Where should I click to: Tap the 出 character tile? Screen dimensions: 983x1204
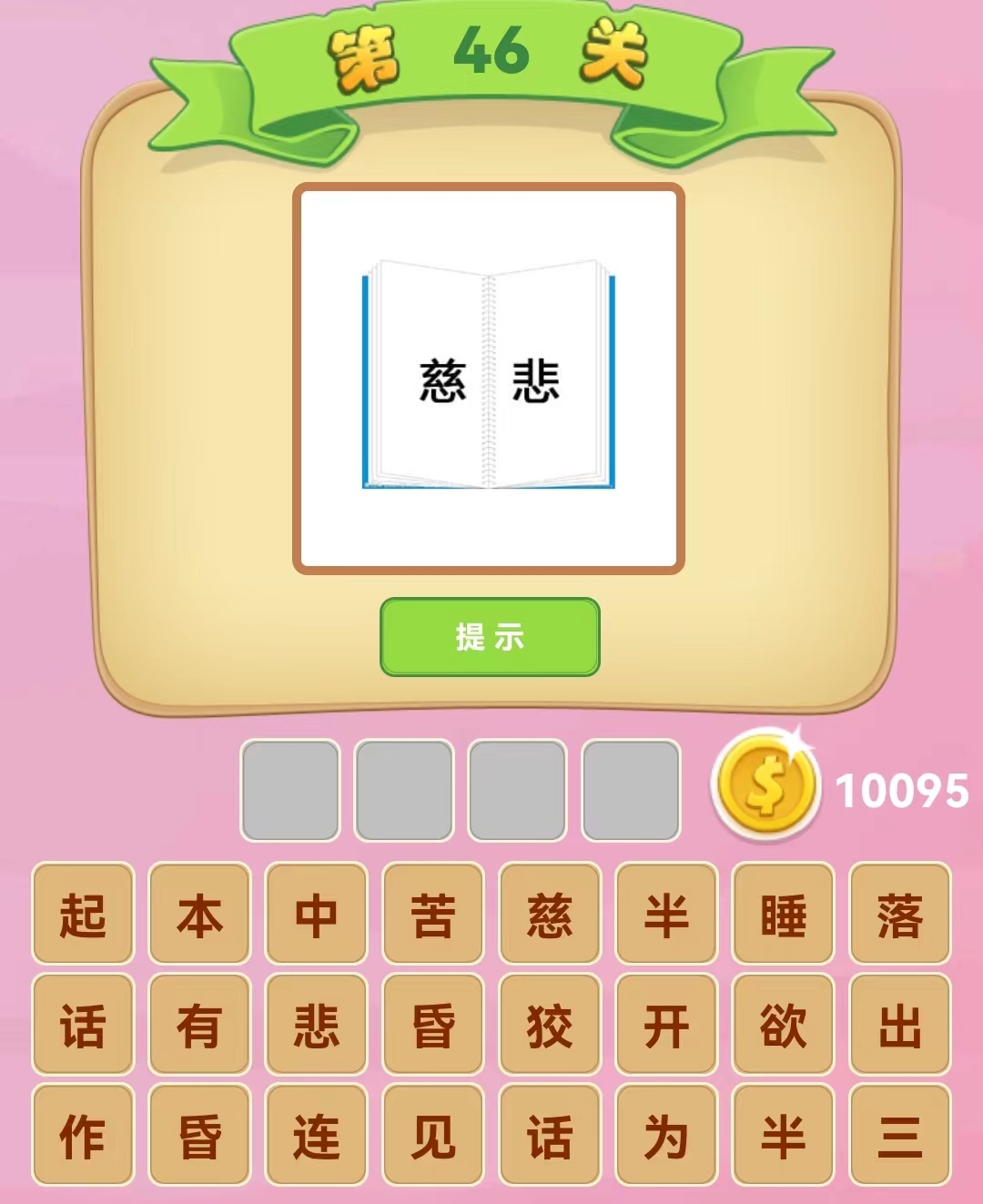click(x=899, y=1025)
